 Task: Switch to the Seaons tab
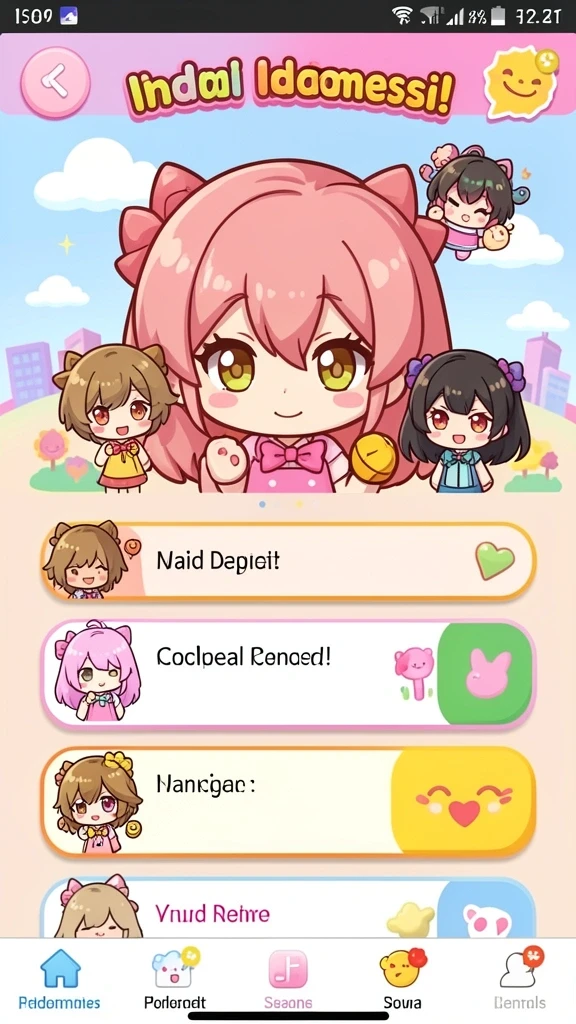point(288,978)
